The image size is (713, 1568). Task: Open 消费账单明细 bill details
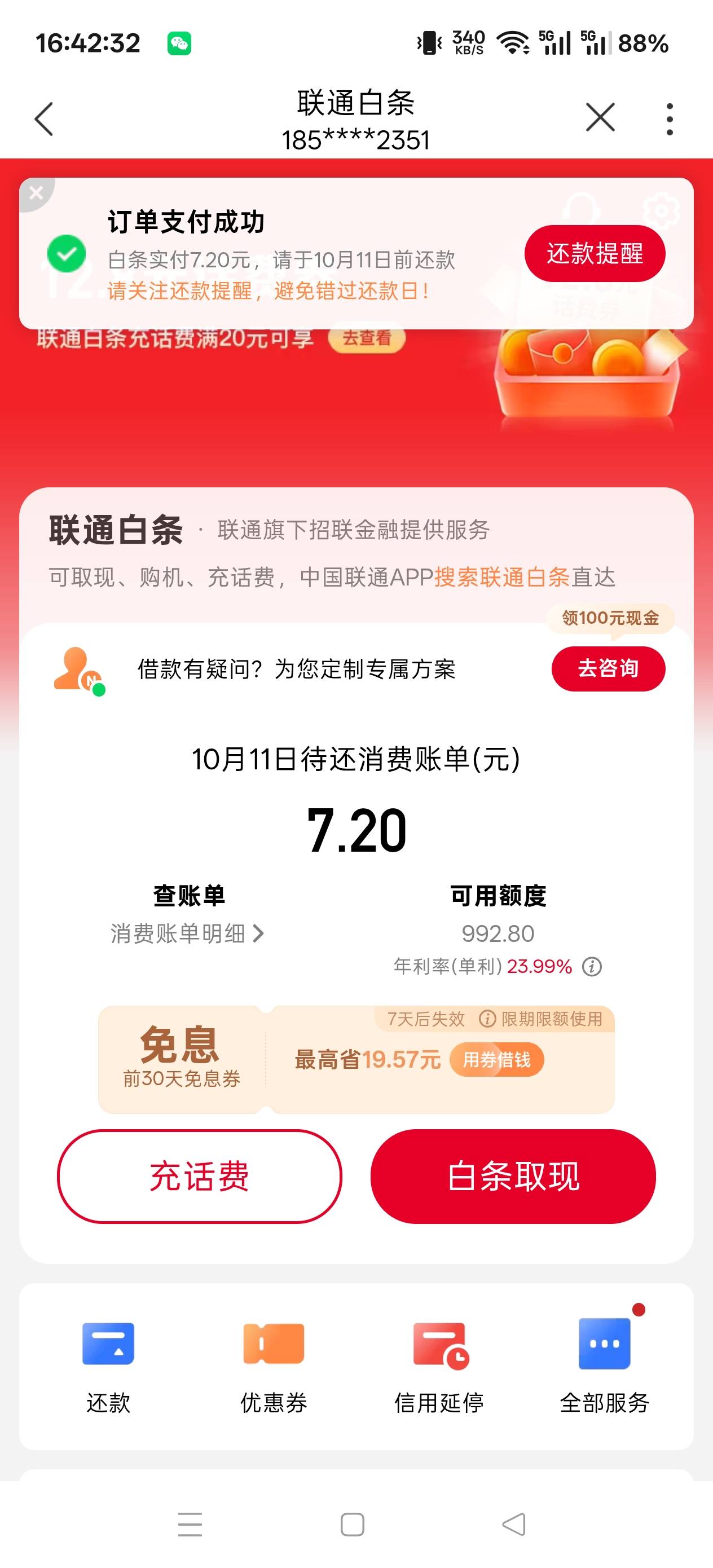187,933
